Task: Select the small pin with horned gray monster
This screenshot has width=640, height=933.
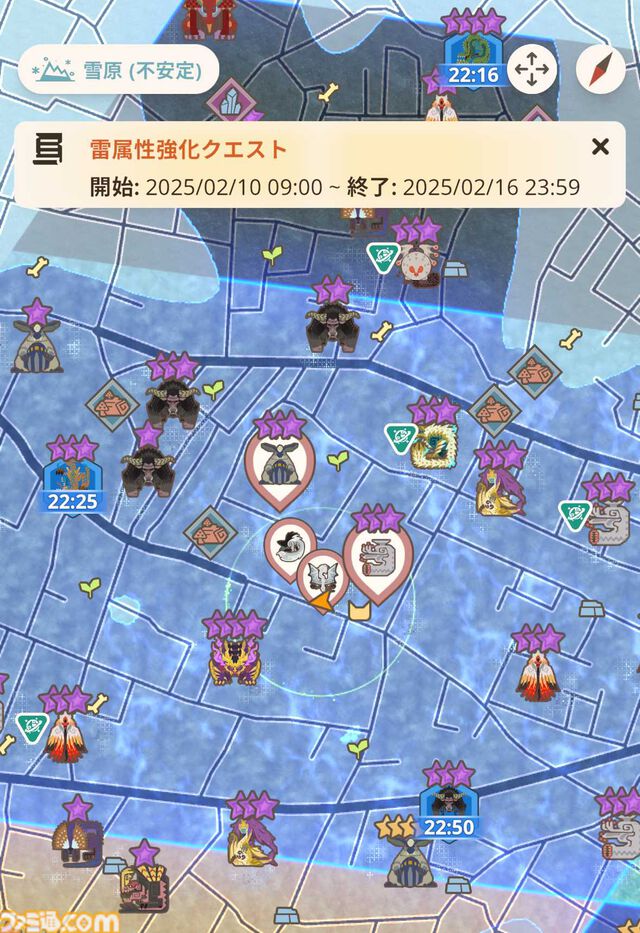Action: [x=323, y=575]
